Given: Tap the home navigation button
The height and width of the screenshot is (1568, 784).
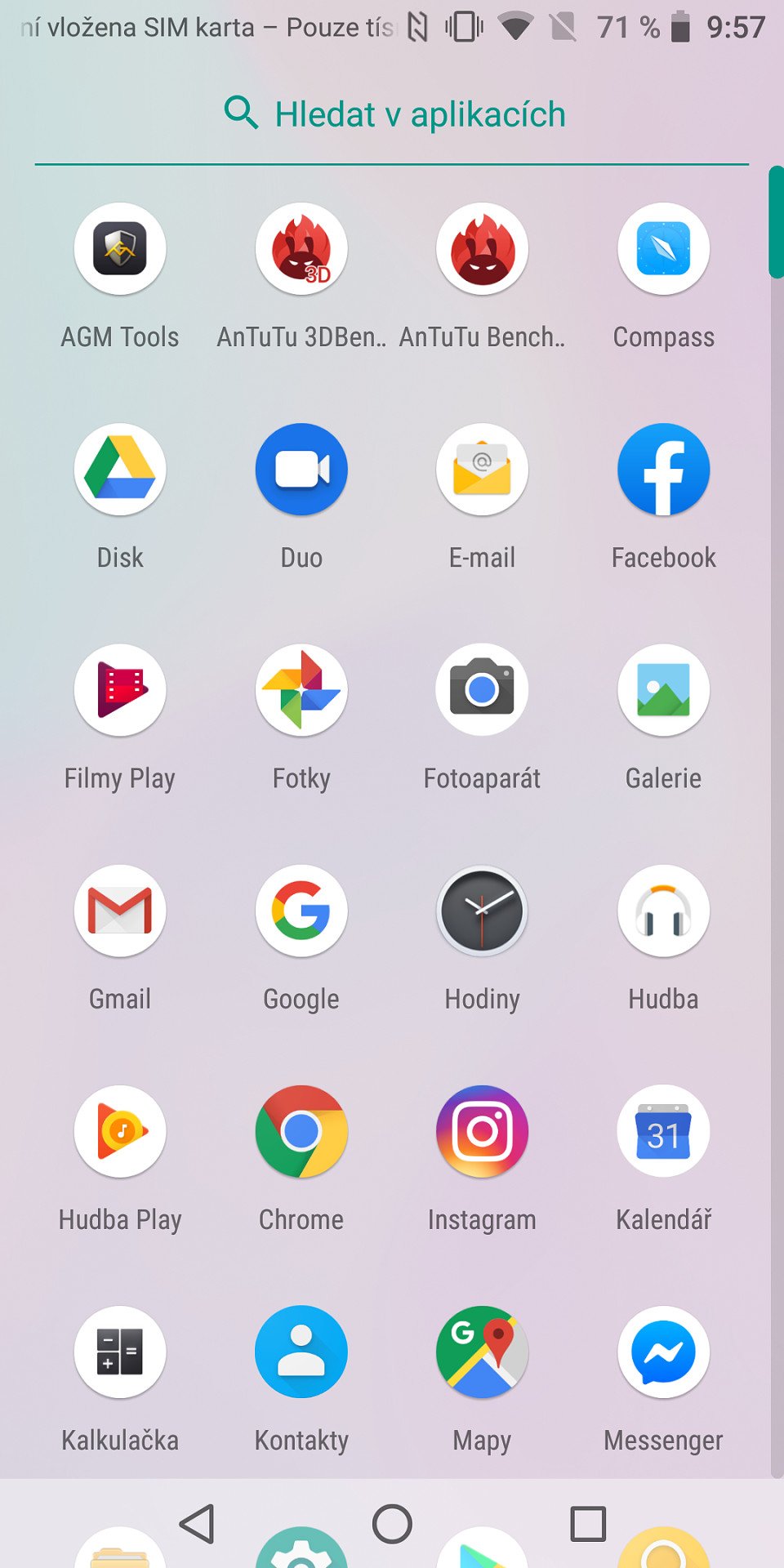Looking at the screenshot, I should pos(392,1524).
